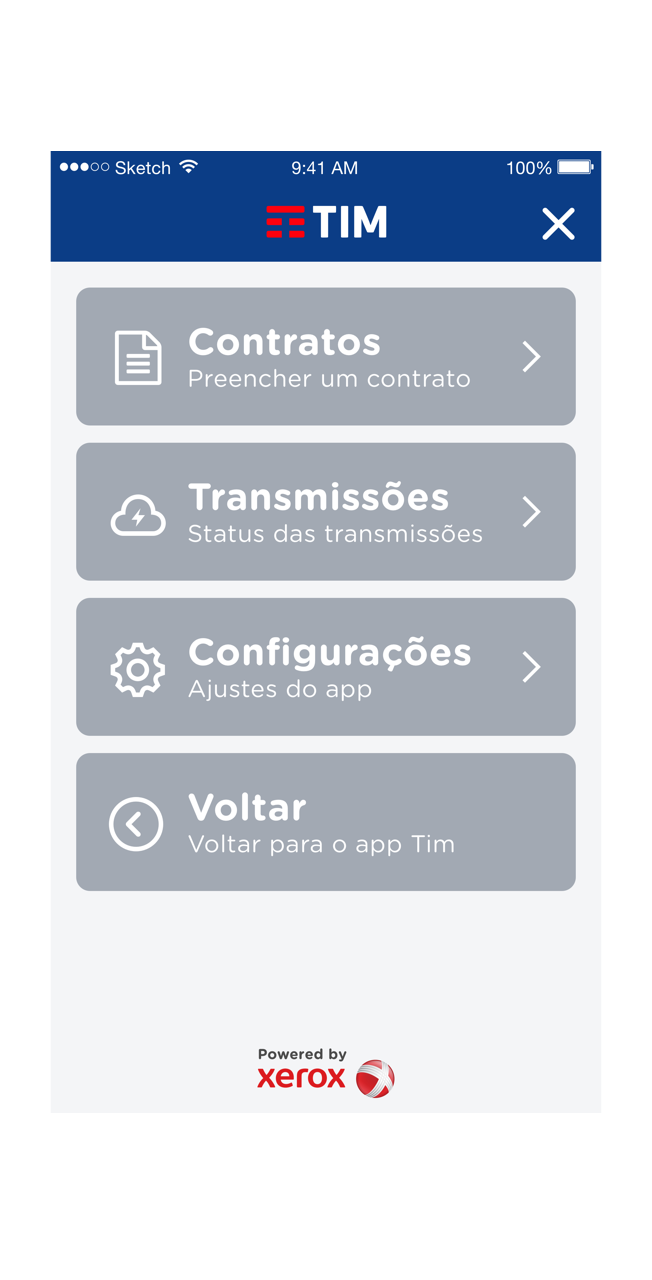
Task: Open Transmissões status card
Action: 326,512
